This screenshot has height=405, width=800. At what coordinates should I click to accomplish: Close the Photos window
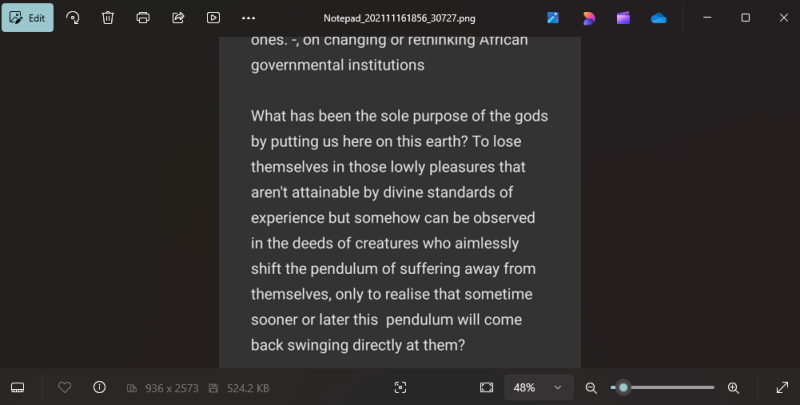[781, 18]
